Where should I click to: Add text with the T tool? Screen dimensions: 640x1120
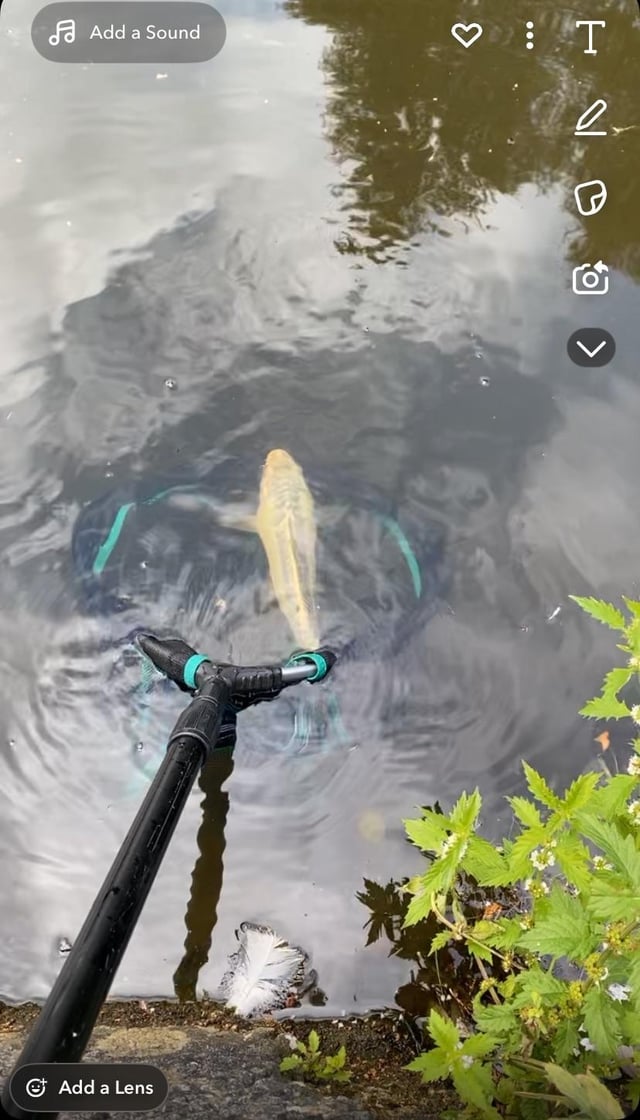[x=590, y=36]
